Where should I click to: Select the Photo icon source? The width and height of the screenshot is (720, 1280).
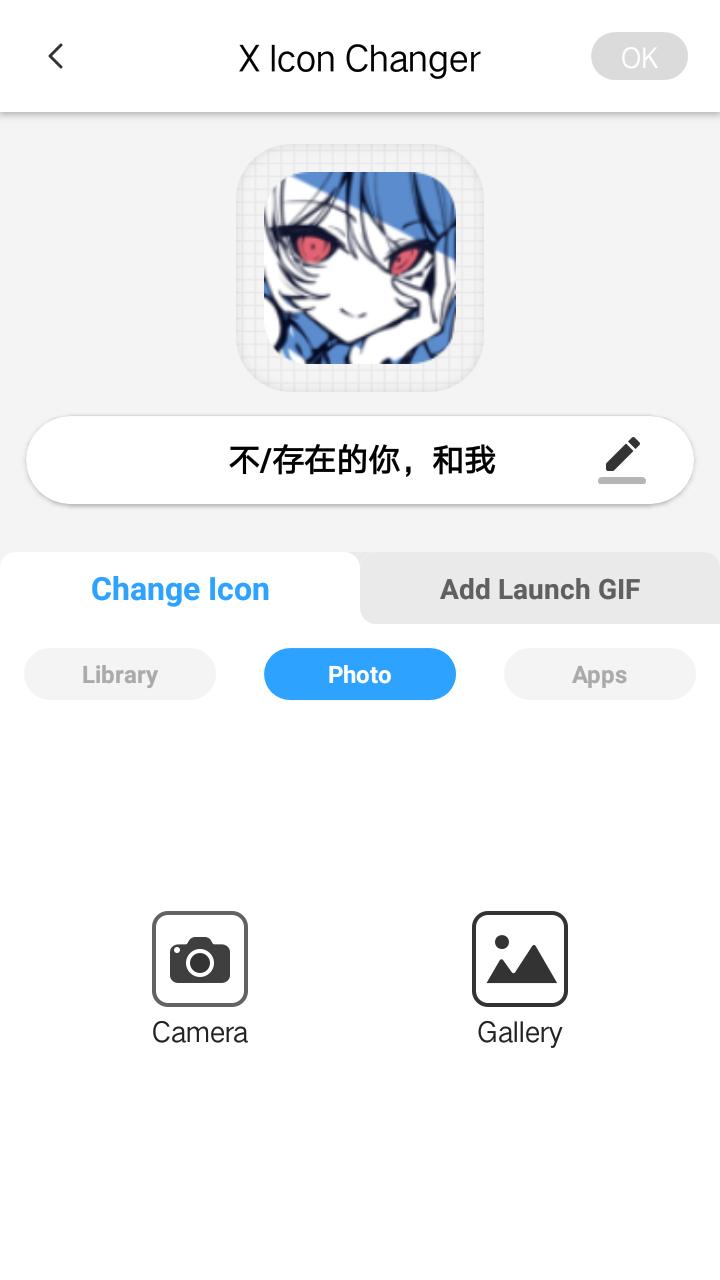coord(360,674)
